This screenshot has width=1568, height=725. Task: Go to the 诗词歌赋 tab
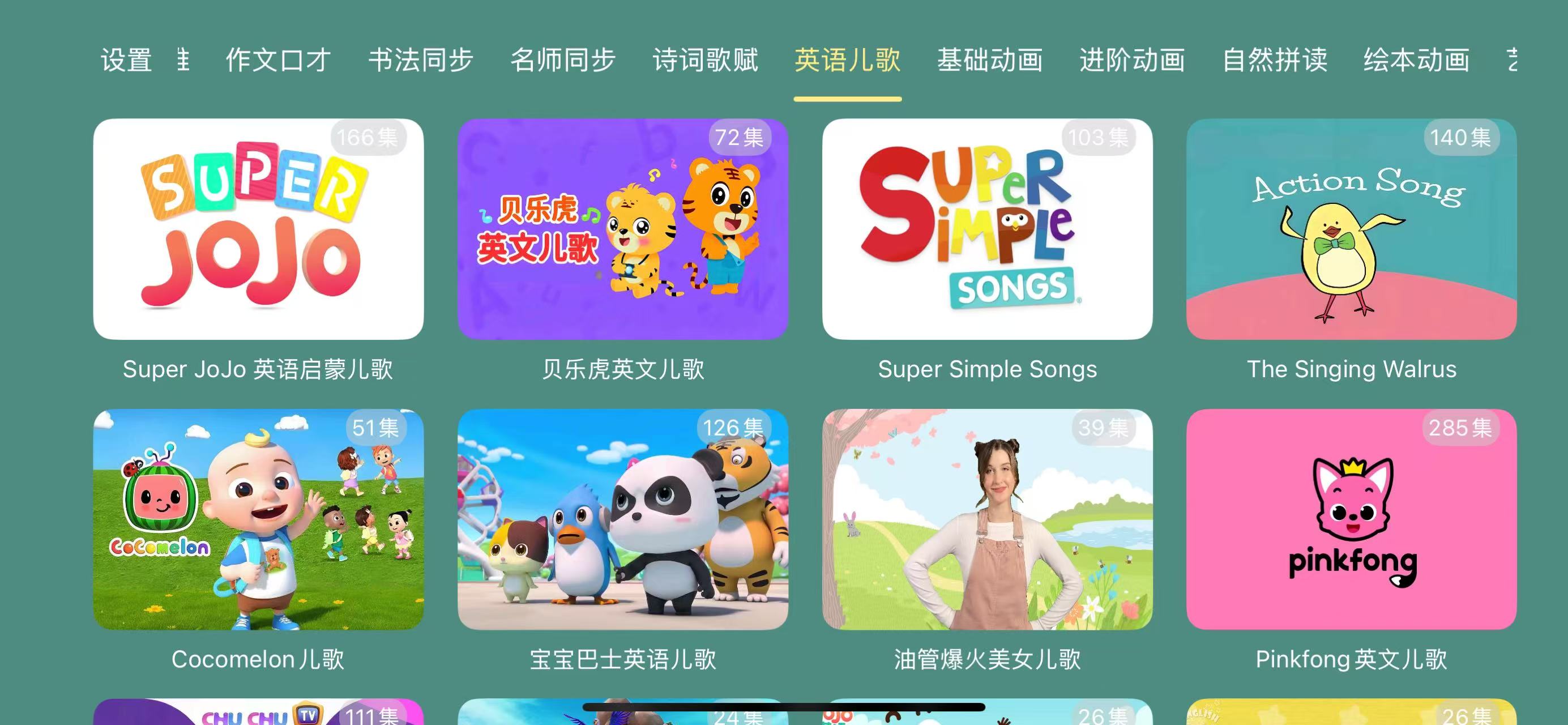(x=706, y=60)
